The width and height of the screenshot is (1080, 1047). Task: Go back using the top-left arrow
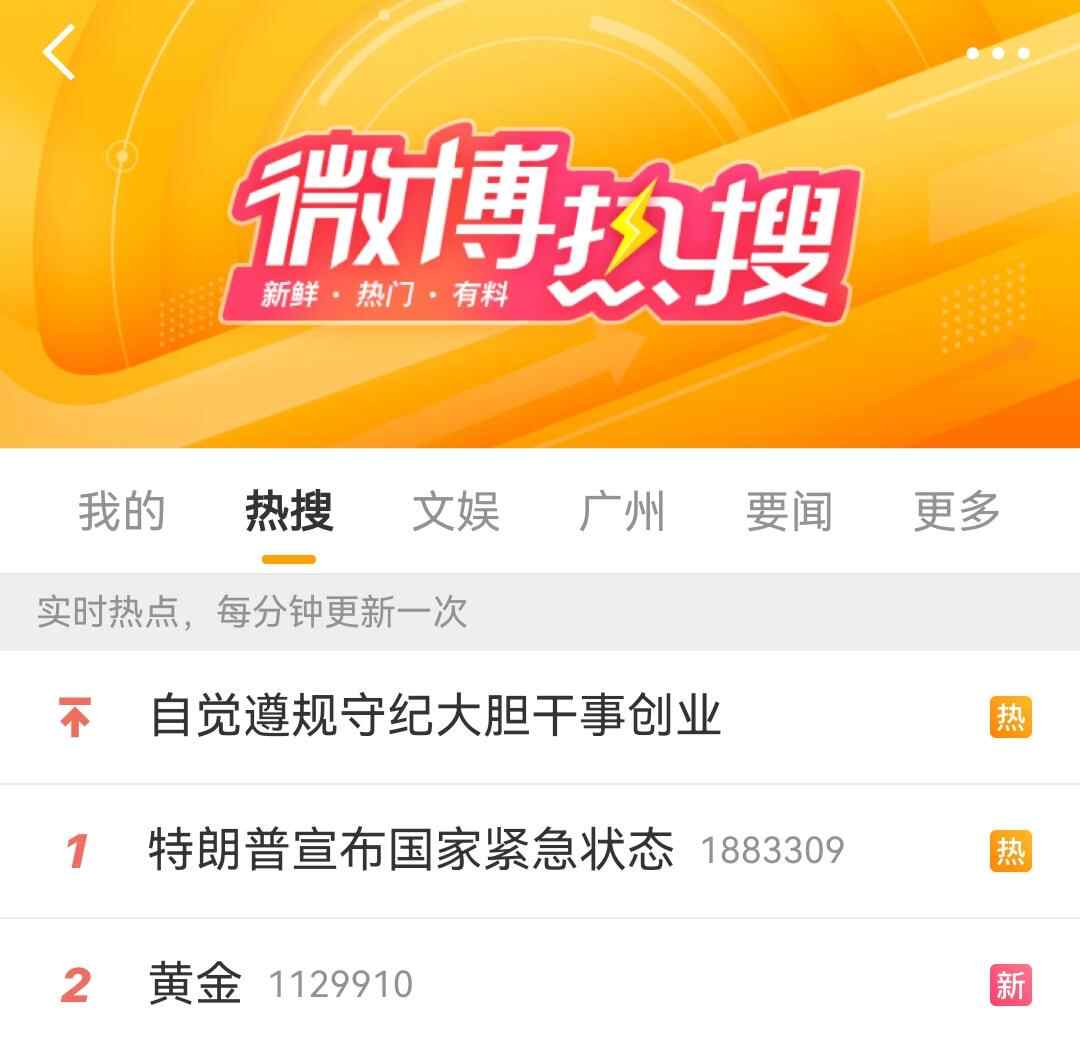[59, 52]
